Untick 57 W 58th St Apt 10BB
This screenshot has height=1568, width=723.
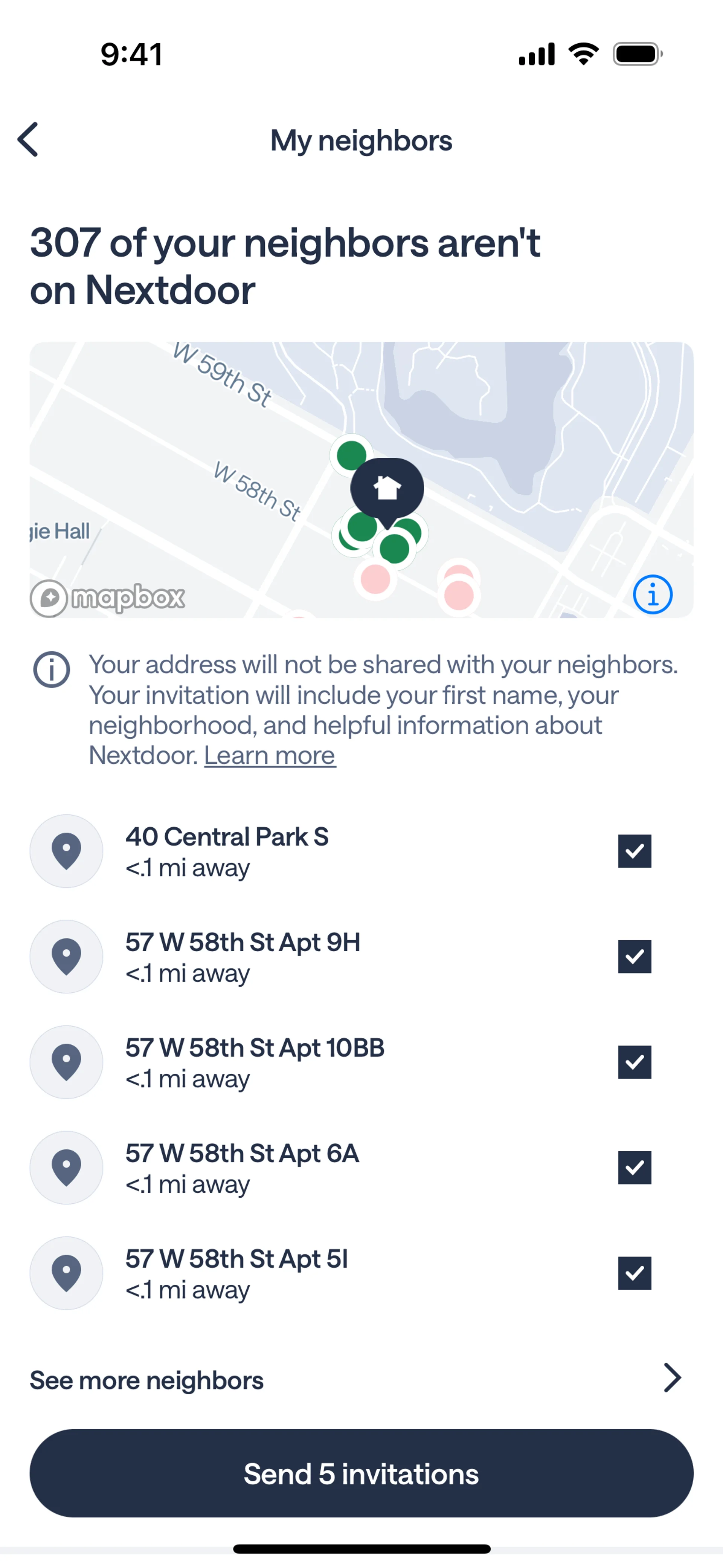pyautogui.click(x=634, y=1062)
